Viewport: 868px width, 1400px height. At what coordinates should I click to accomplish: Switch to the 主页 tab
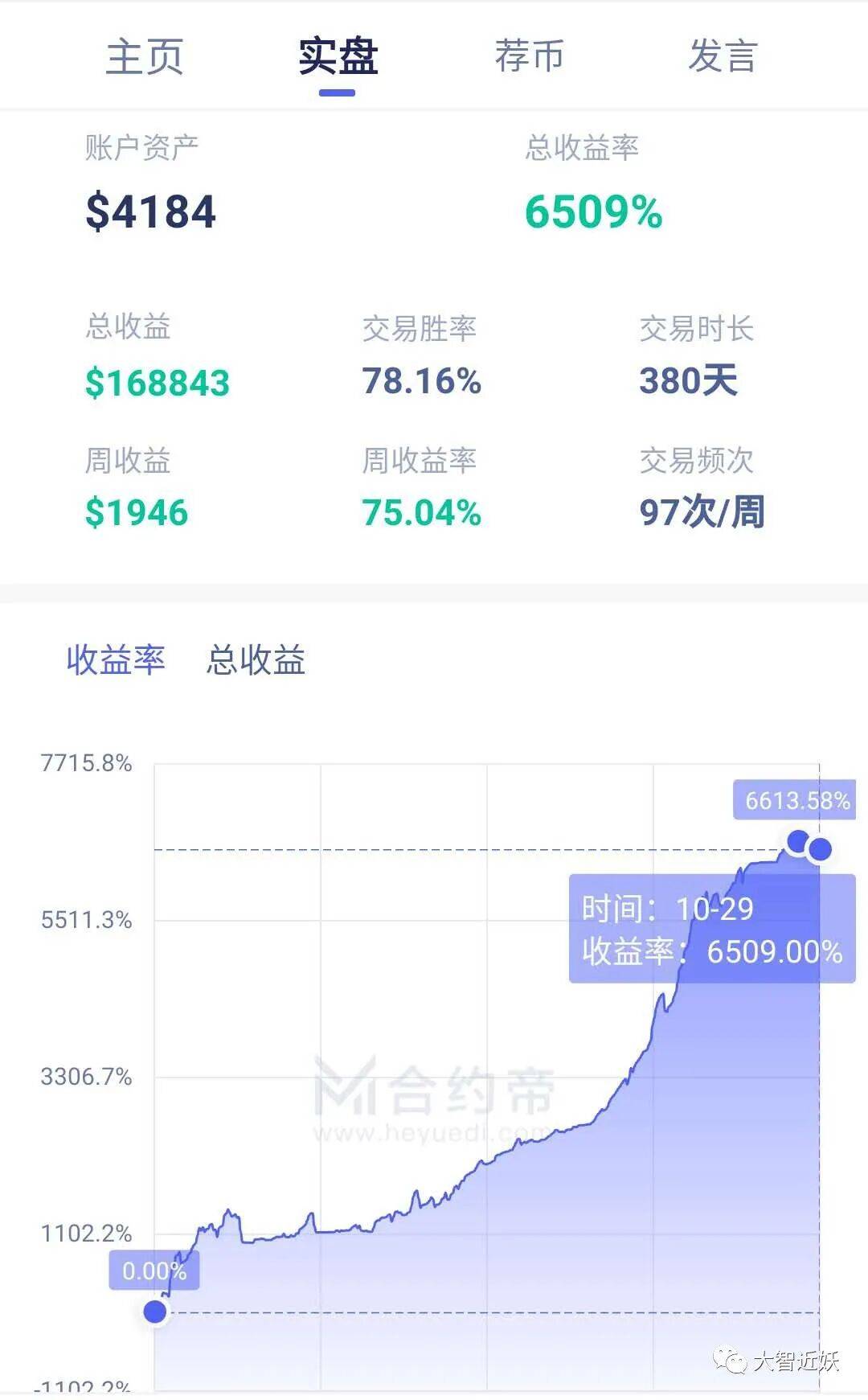145,56
